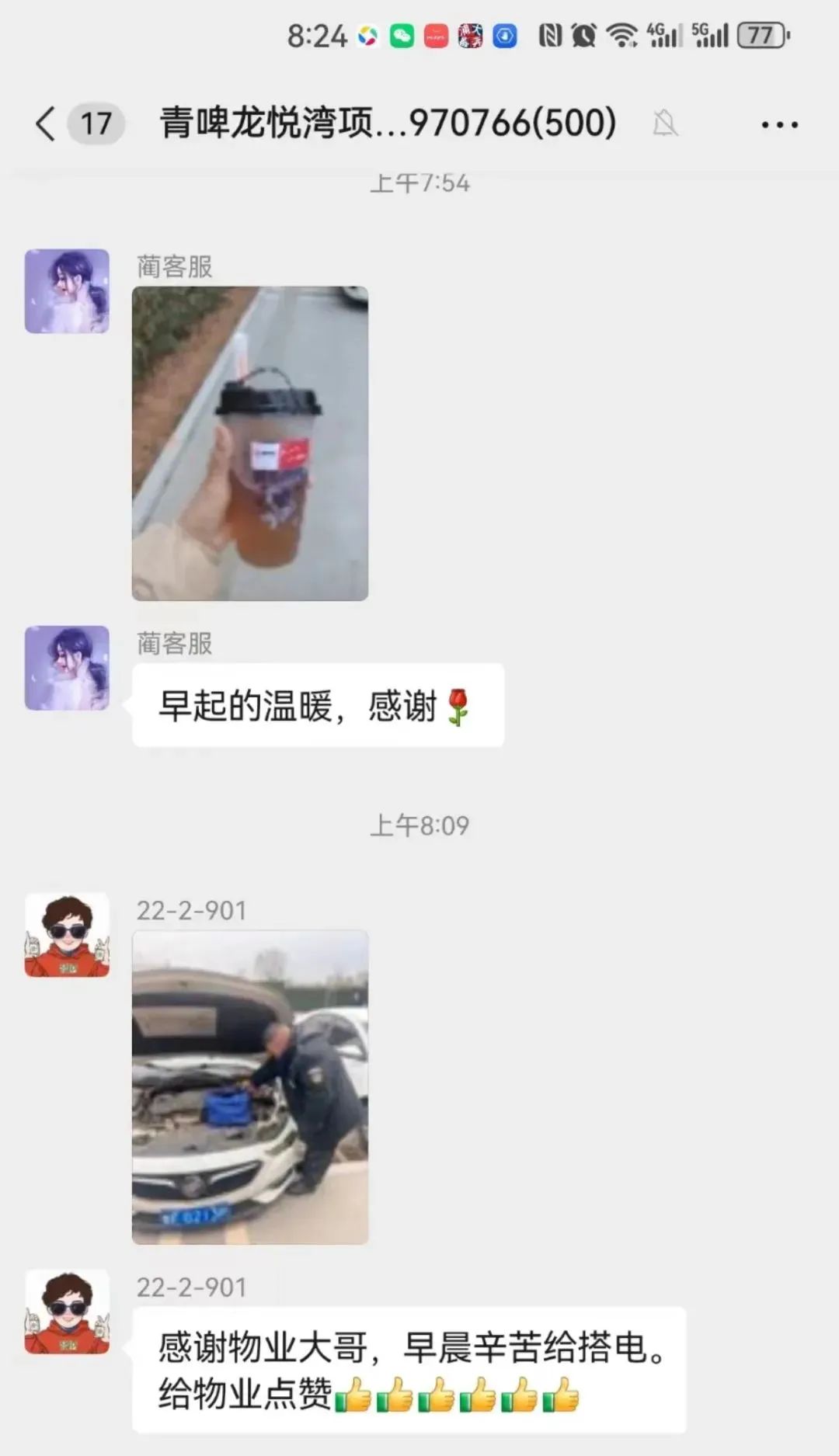The width and height of the screenshot is (839, 1456).
Task: Open the group chat overflow menu
Action: tap(779, 124)
